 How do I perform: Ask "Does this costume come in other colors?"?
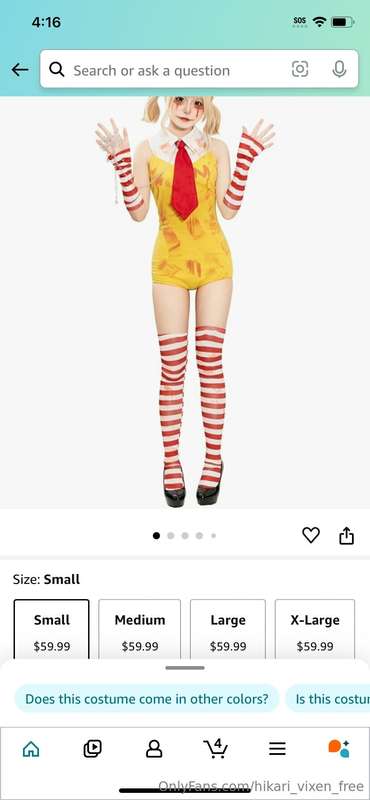click(147, 698)
